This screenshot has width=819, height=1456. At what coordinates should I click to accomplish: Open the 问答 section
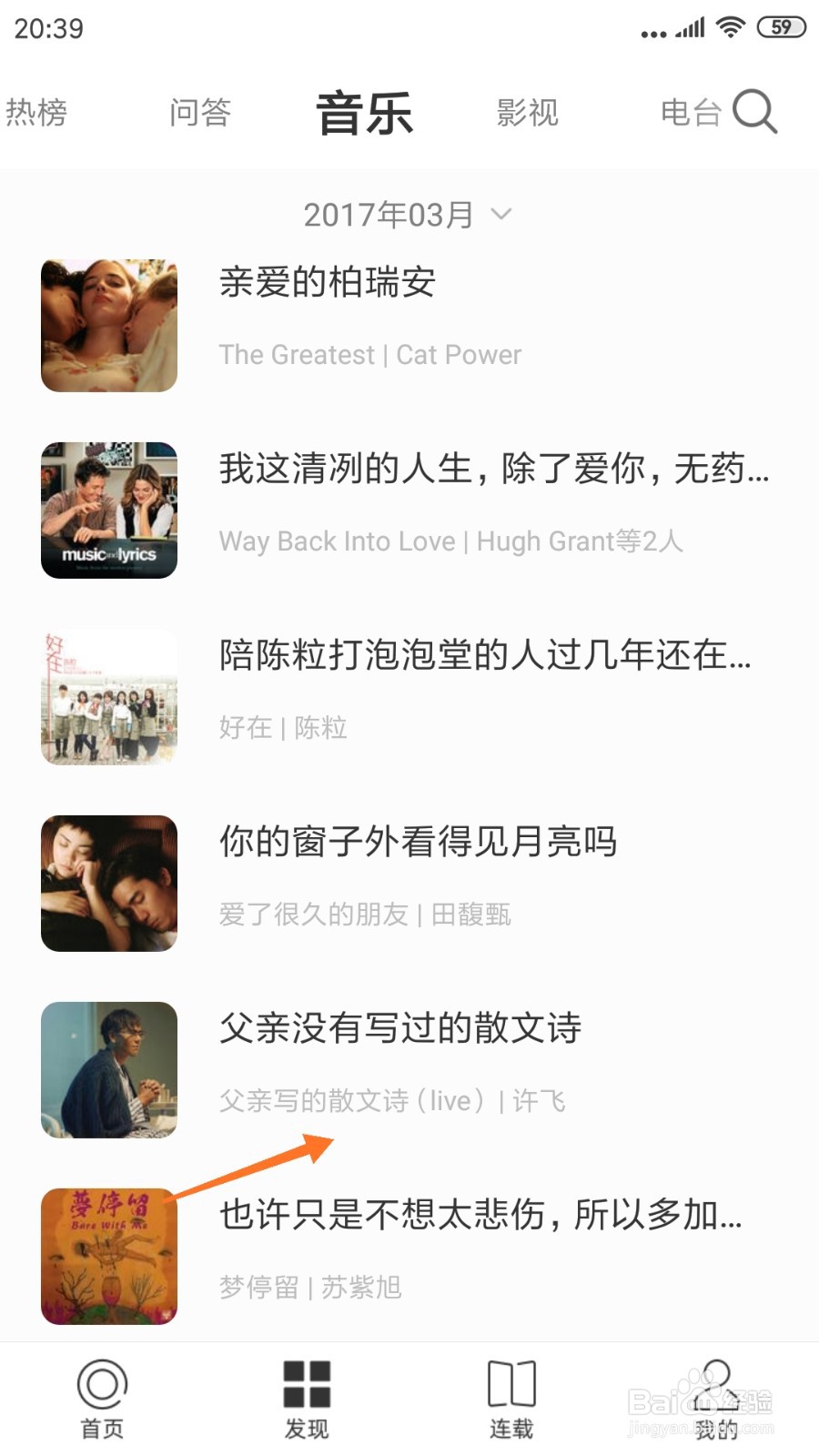(200, 112)
